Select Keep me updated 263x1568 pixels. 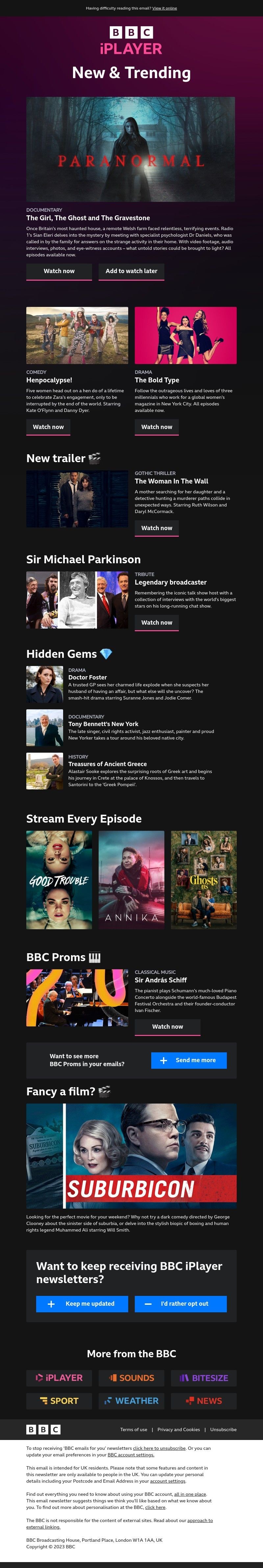(x=82, y=1304)
